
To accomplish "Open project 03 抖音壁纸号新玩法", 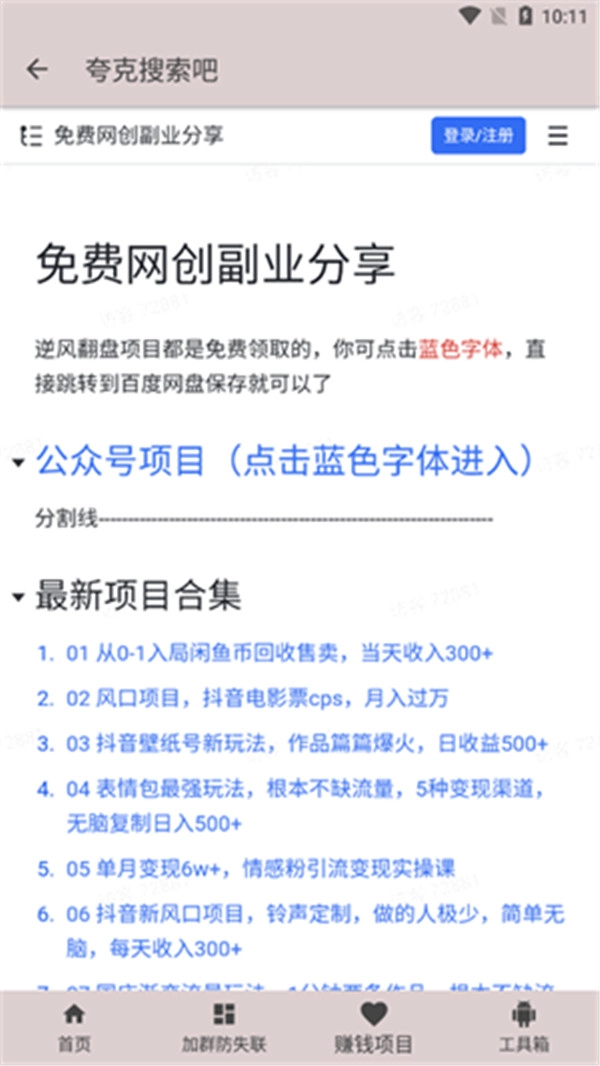I will (x=306, y=743).
